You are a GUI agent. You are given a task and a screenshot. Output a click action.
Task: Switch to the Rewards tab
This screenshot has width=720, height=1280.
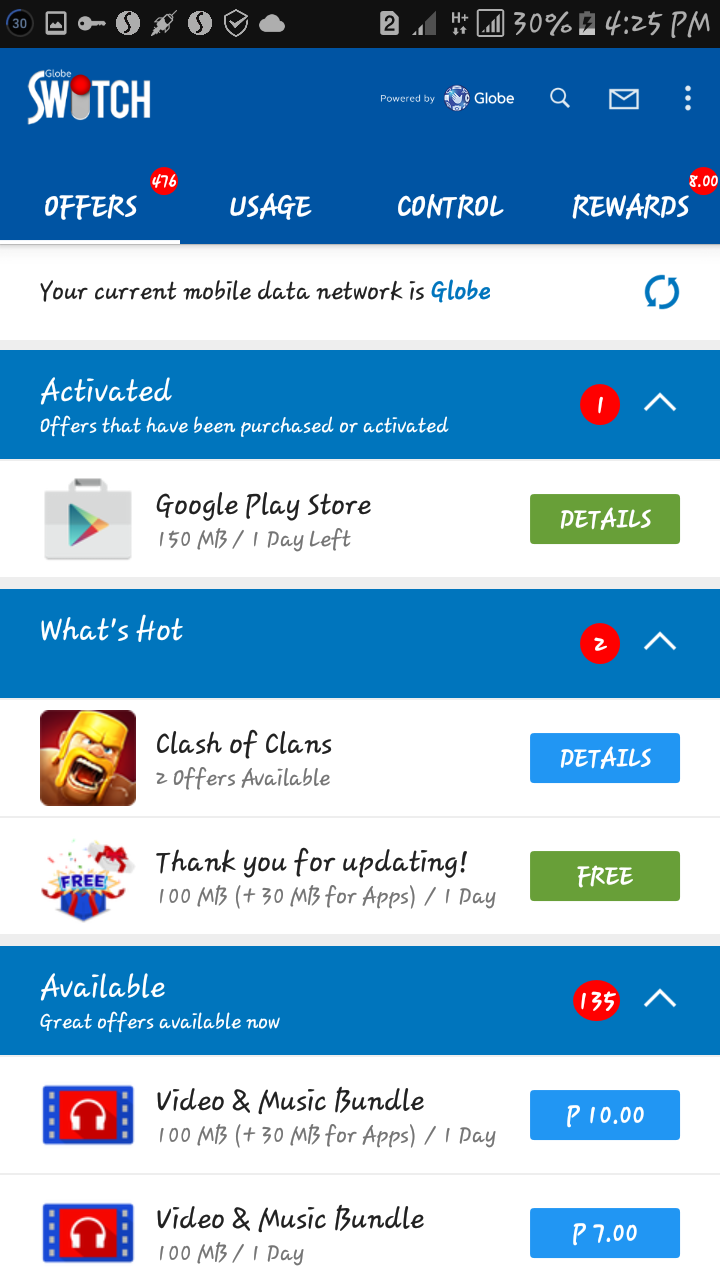point(630,207)
